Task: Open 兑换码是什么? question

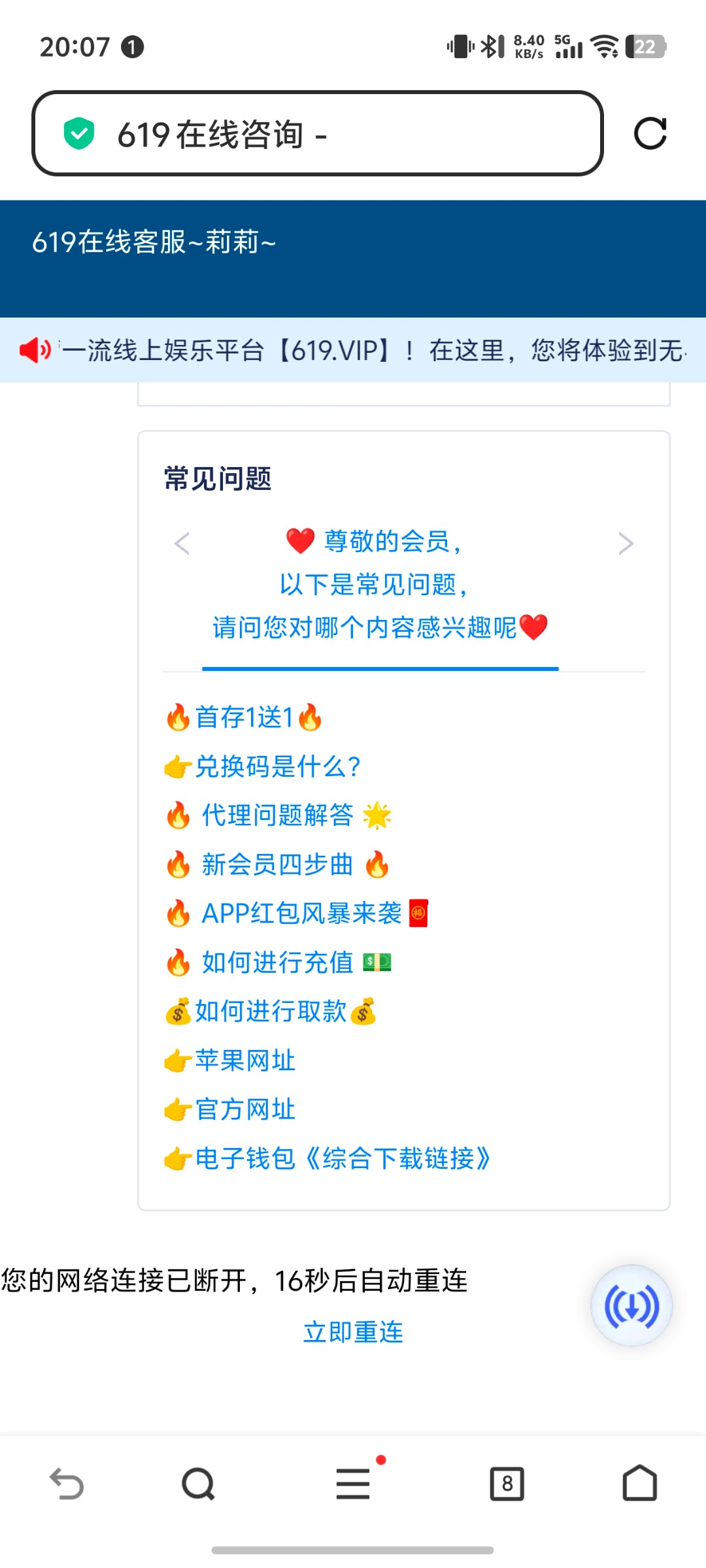Action: [262, 766]
